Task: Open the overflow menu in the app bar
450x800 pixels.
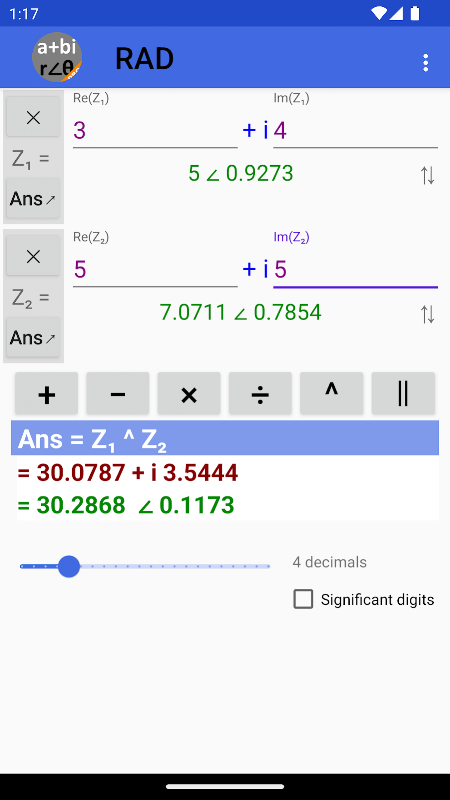Action: (x=426, y=62)
